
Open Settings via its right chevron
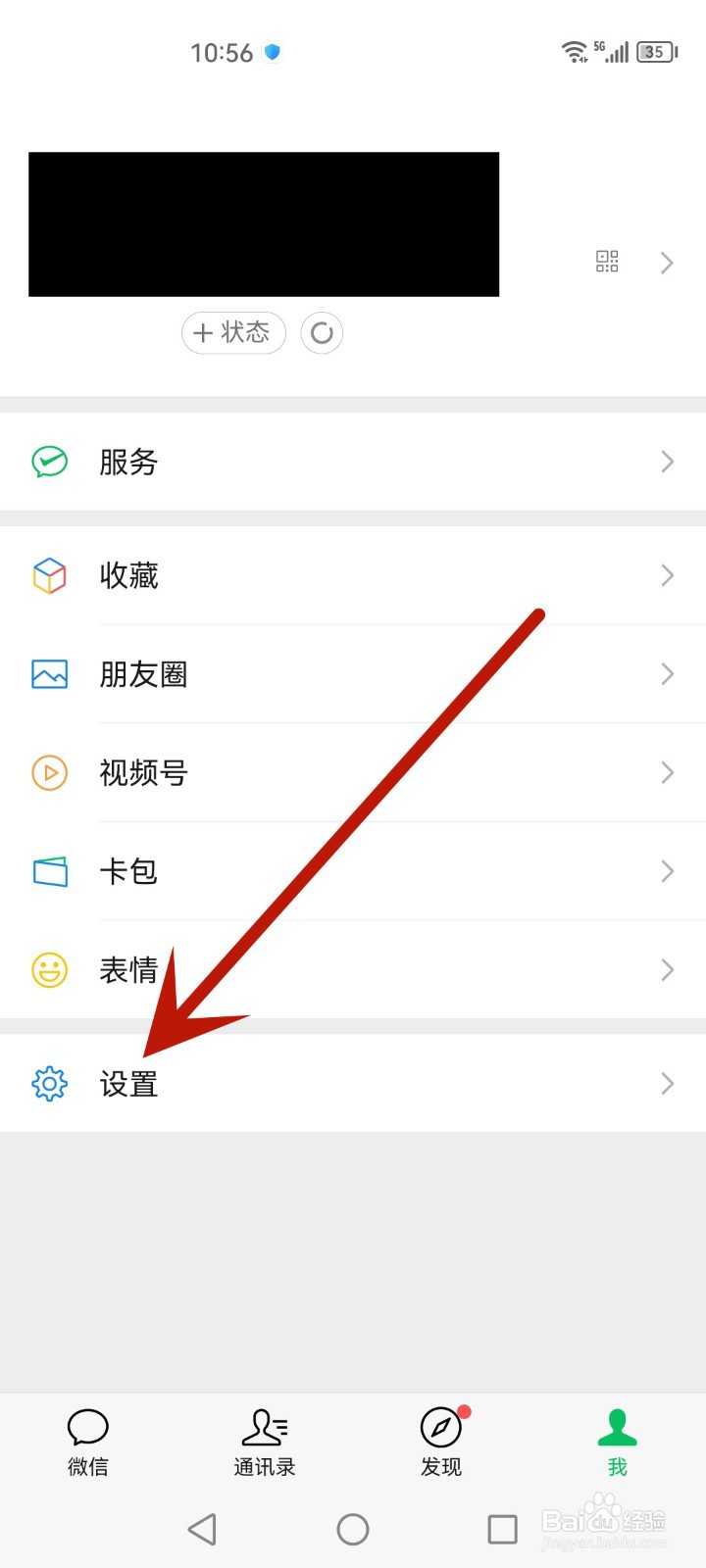[668, 1084]
